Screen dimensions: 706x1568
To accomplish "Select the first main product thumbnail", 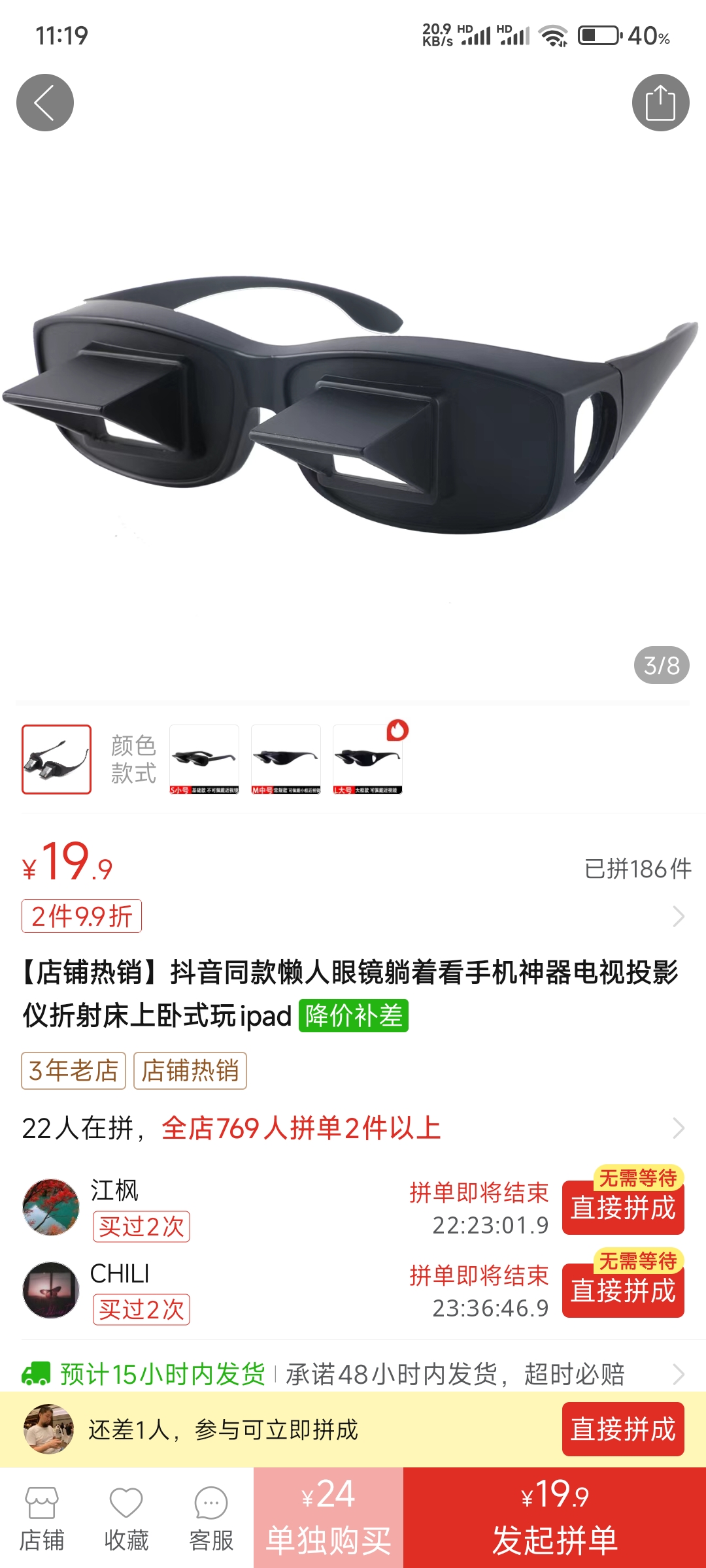I will click(57, 759).
